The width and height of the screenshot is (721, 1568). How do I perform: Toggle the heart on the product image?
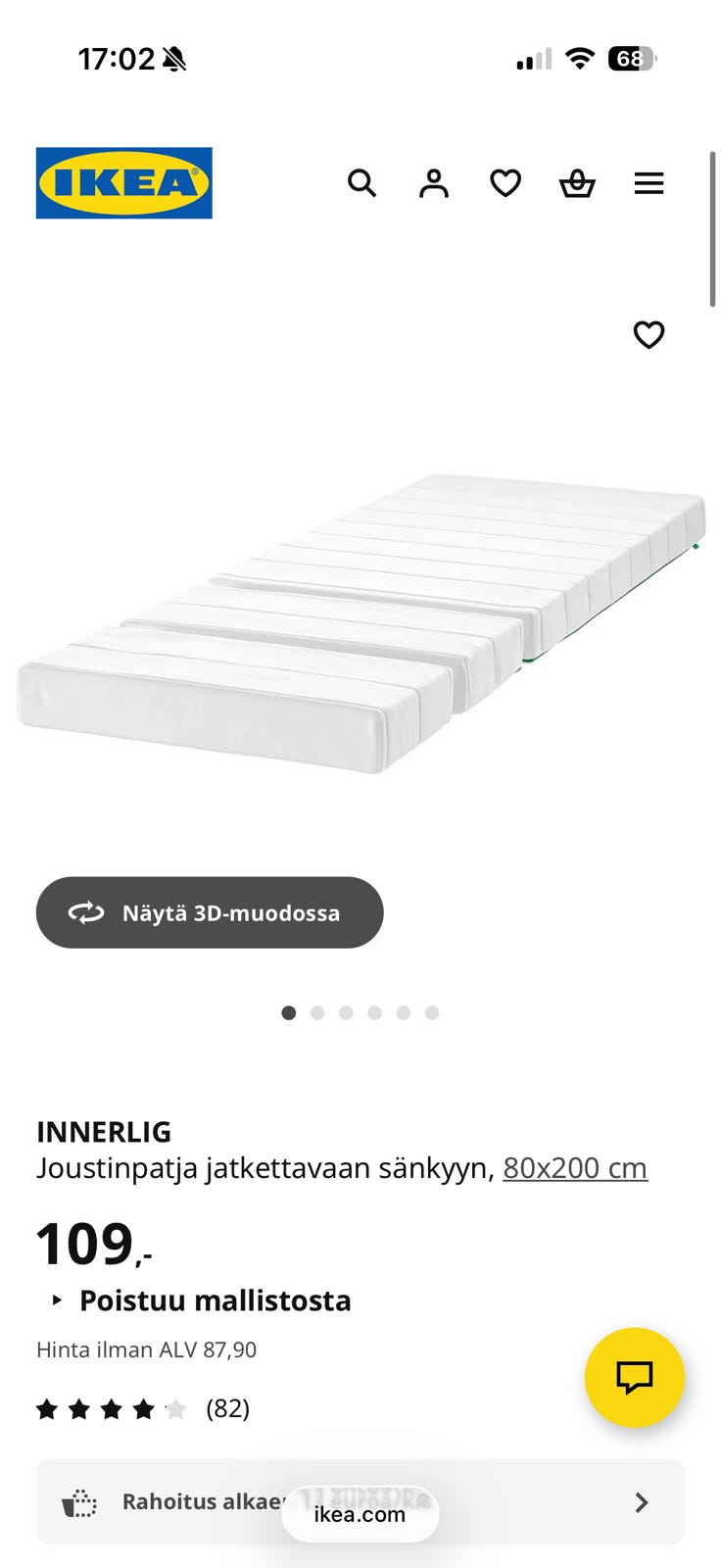[649, 335]
